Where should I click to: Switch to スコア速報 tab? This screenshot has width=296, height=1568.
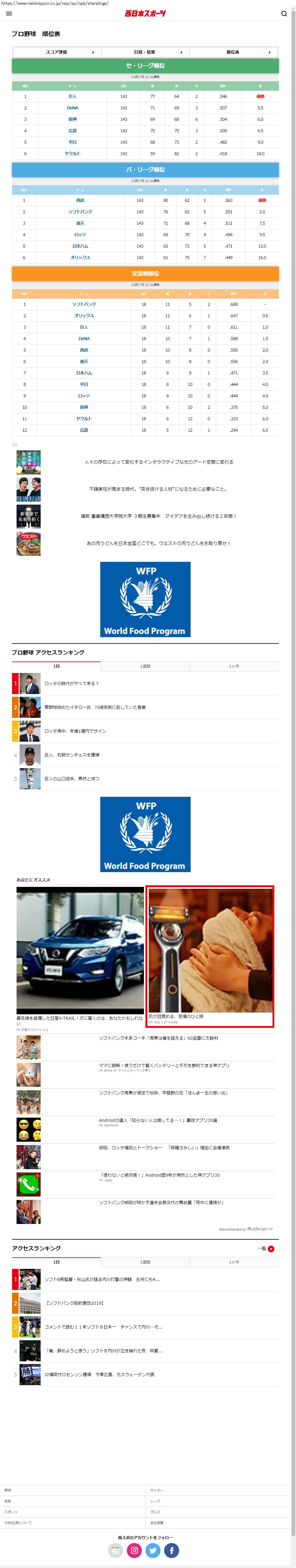(x=57, y=52)
